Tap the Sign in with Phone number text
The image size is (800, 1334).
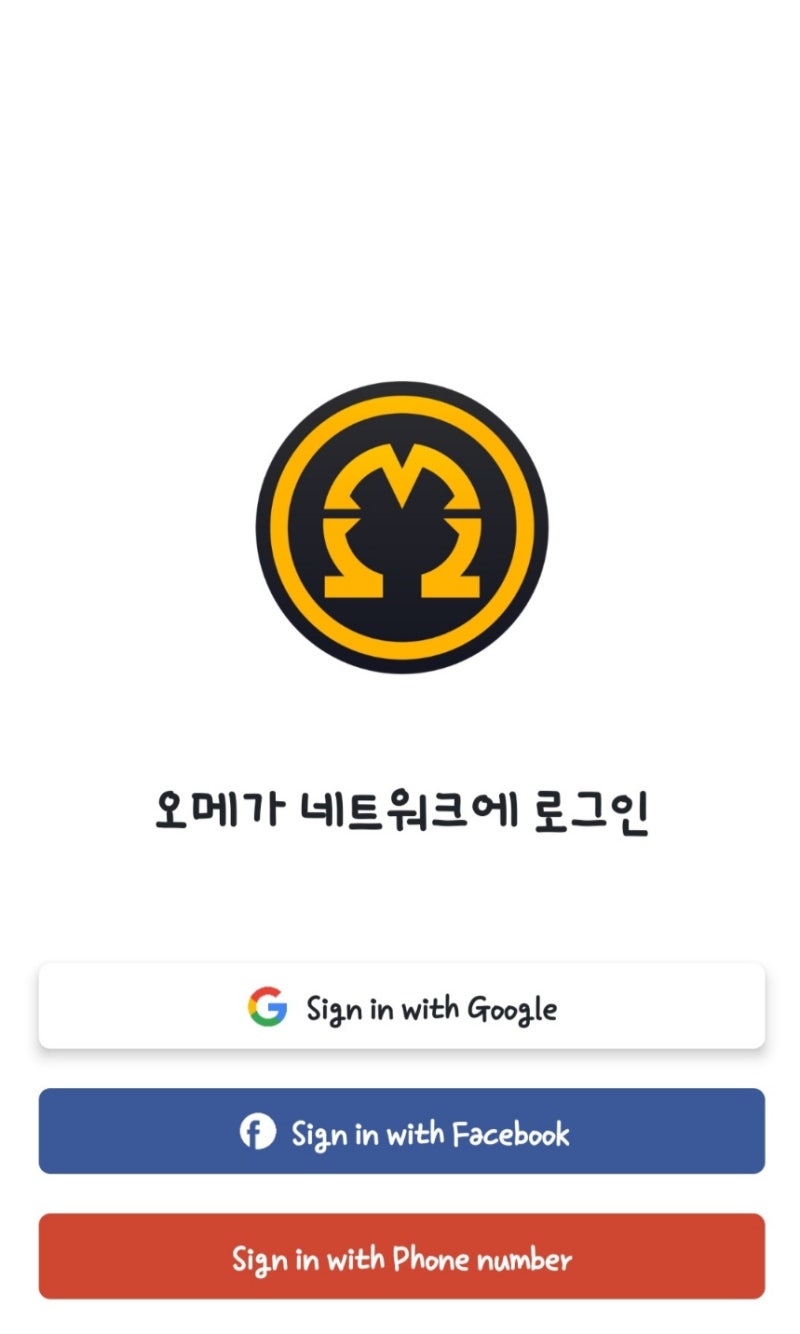400,1258
